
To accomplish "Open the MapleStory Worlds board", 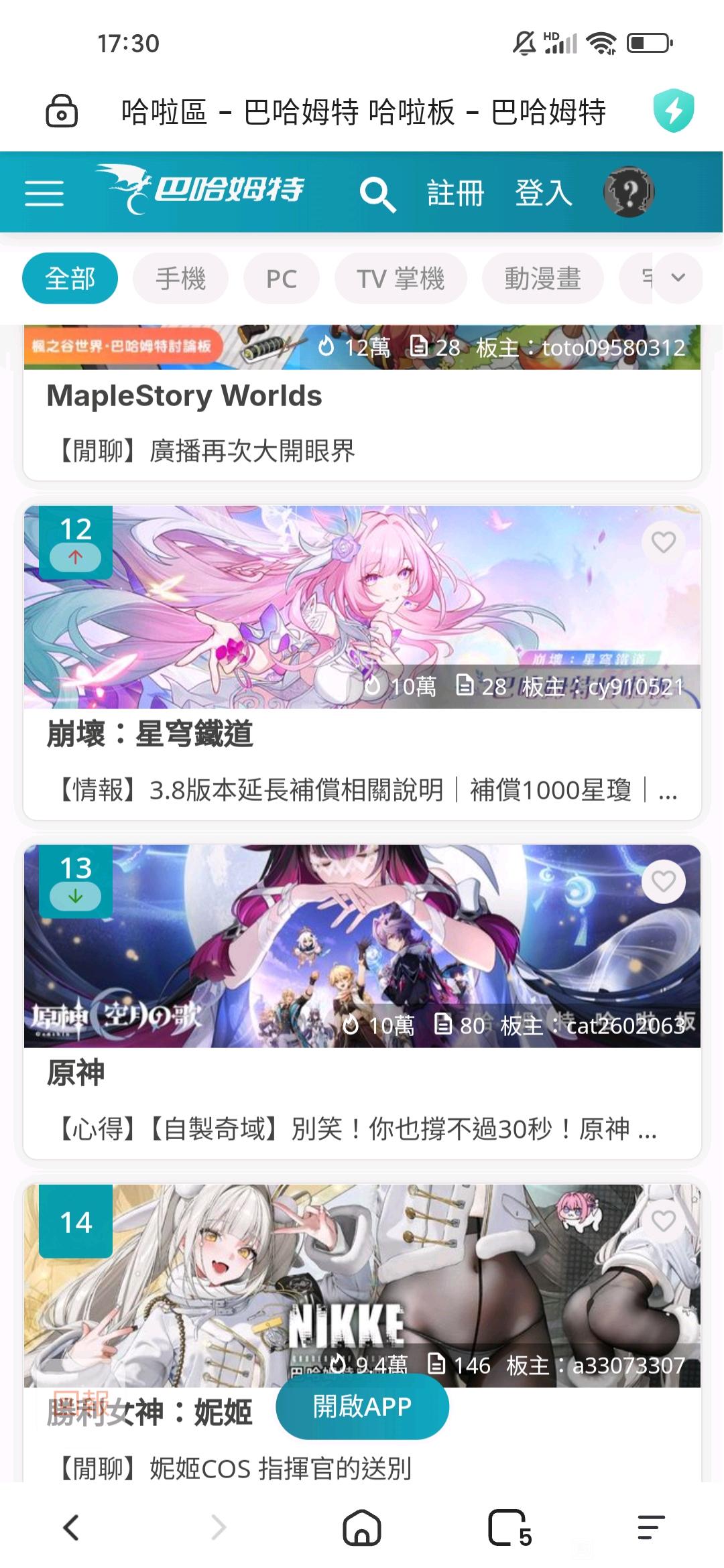I will [x=184, y=396].
